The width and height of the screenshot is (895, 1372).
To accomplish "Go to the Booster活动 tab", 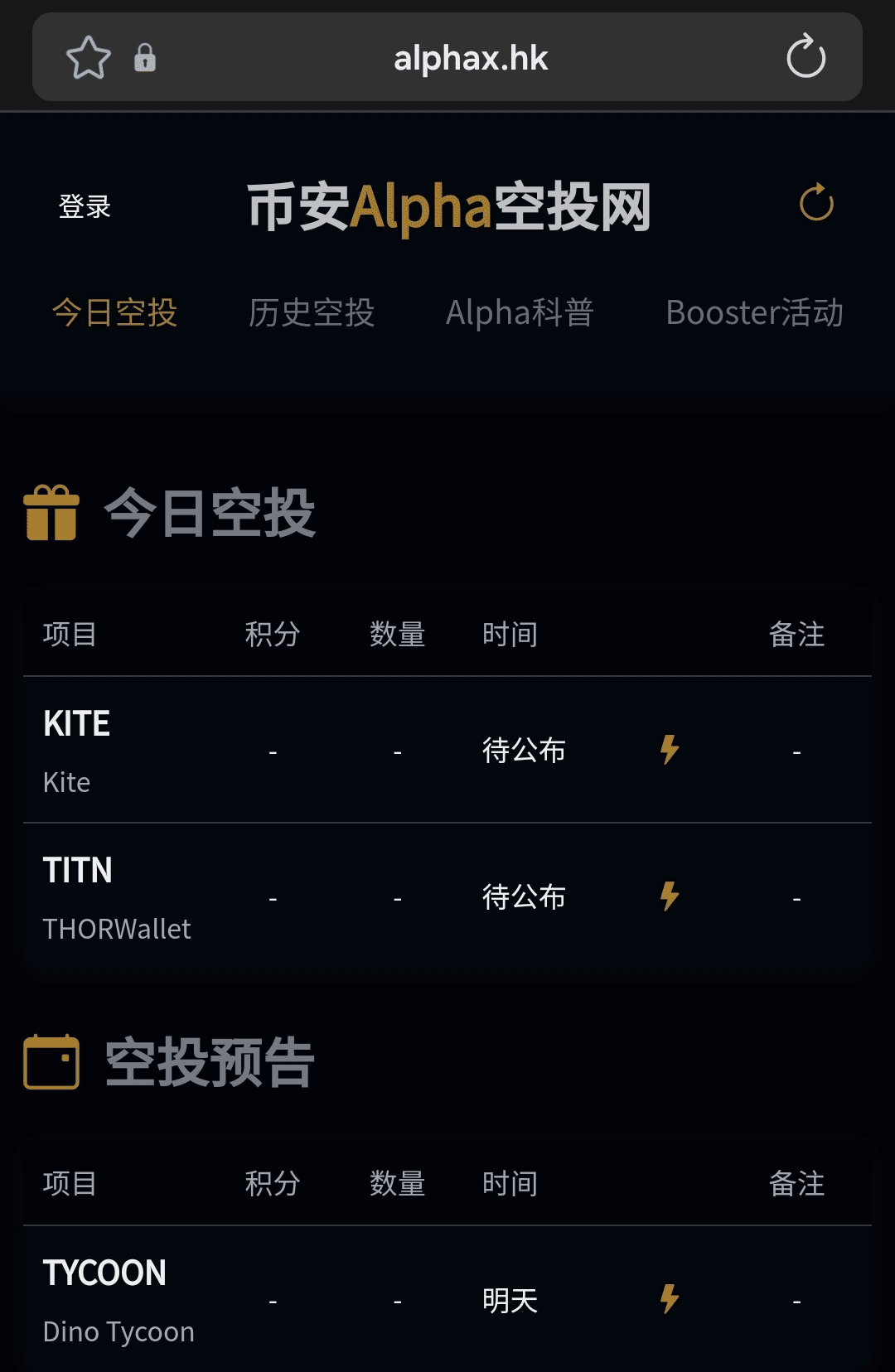I will click(x=754, y=313).
